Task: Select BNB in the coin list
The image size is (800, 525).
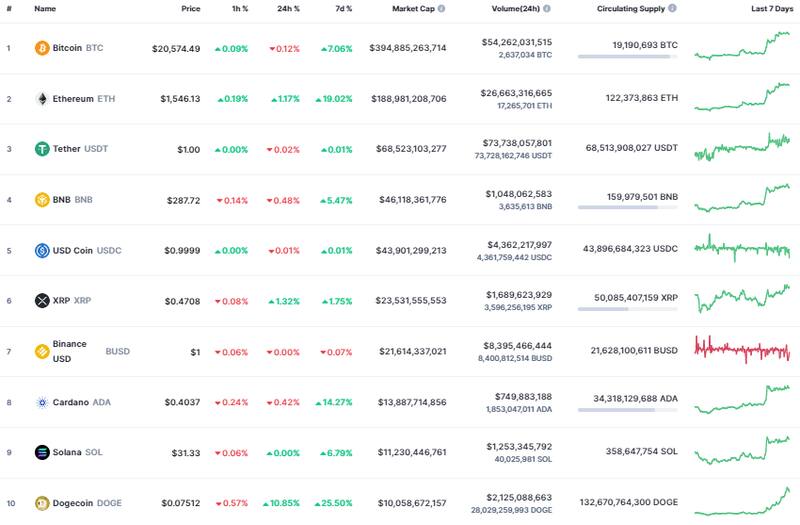Action: [x=62, y=199]
